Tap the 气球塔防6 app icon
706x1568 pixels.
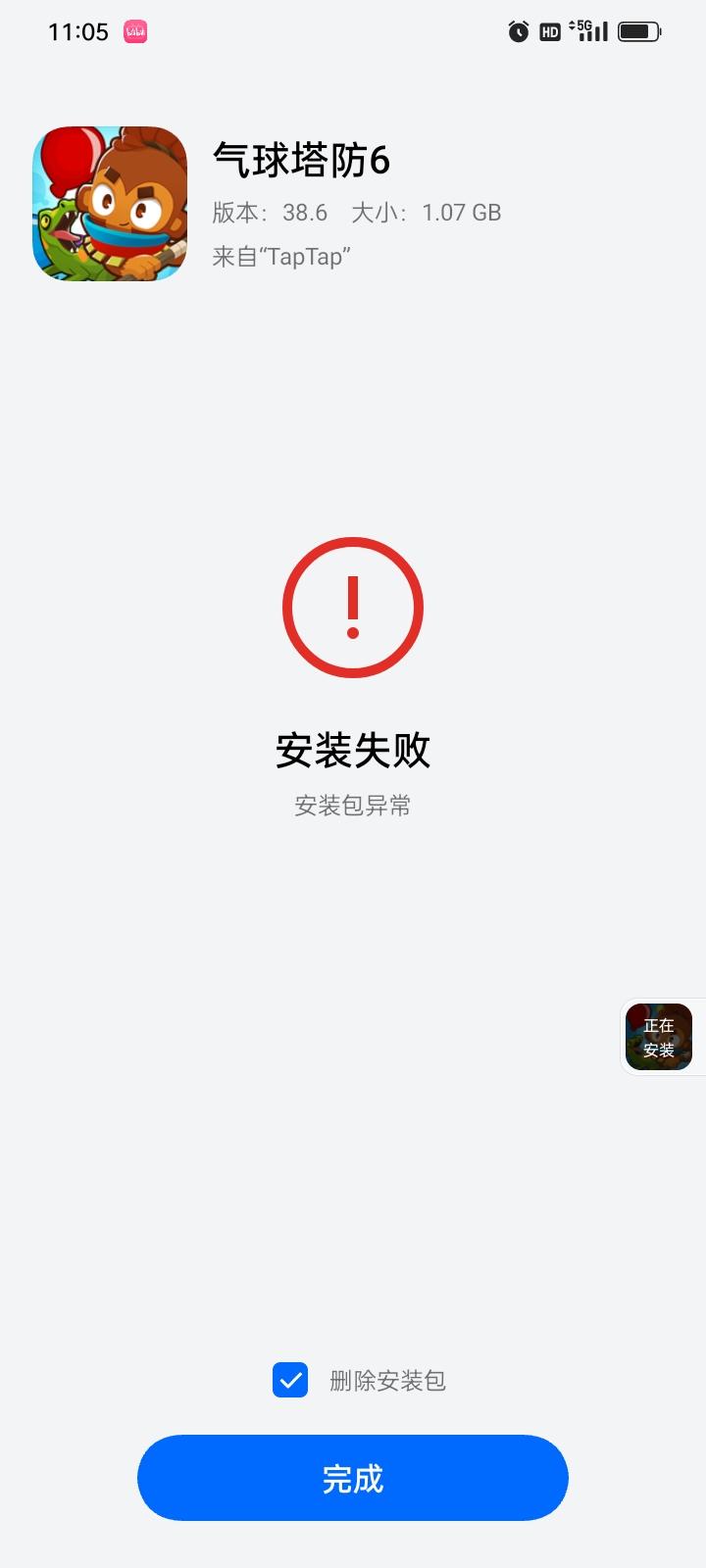click(109, 203)
